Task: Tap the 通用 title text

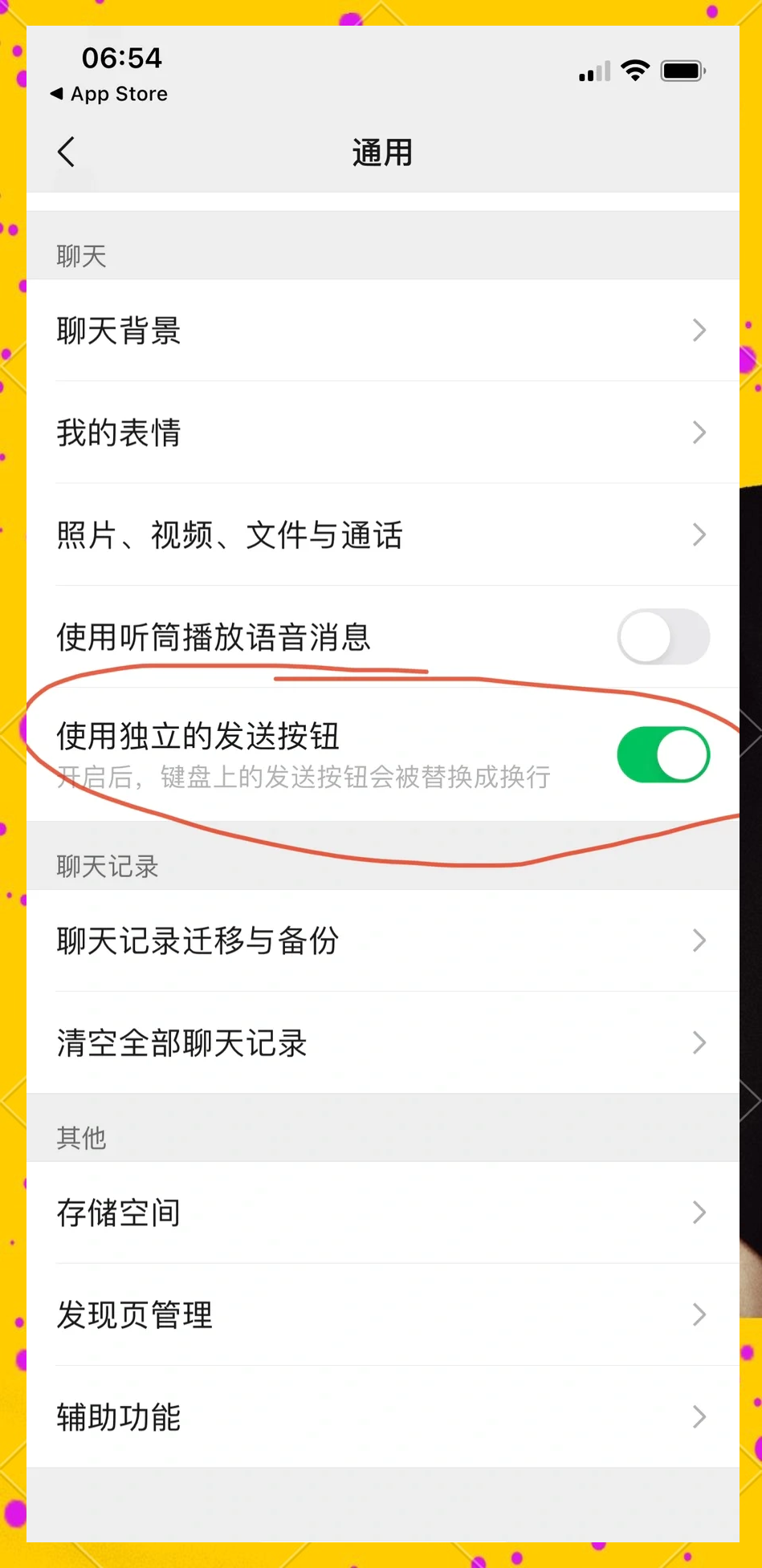Action: click(382, 152)
